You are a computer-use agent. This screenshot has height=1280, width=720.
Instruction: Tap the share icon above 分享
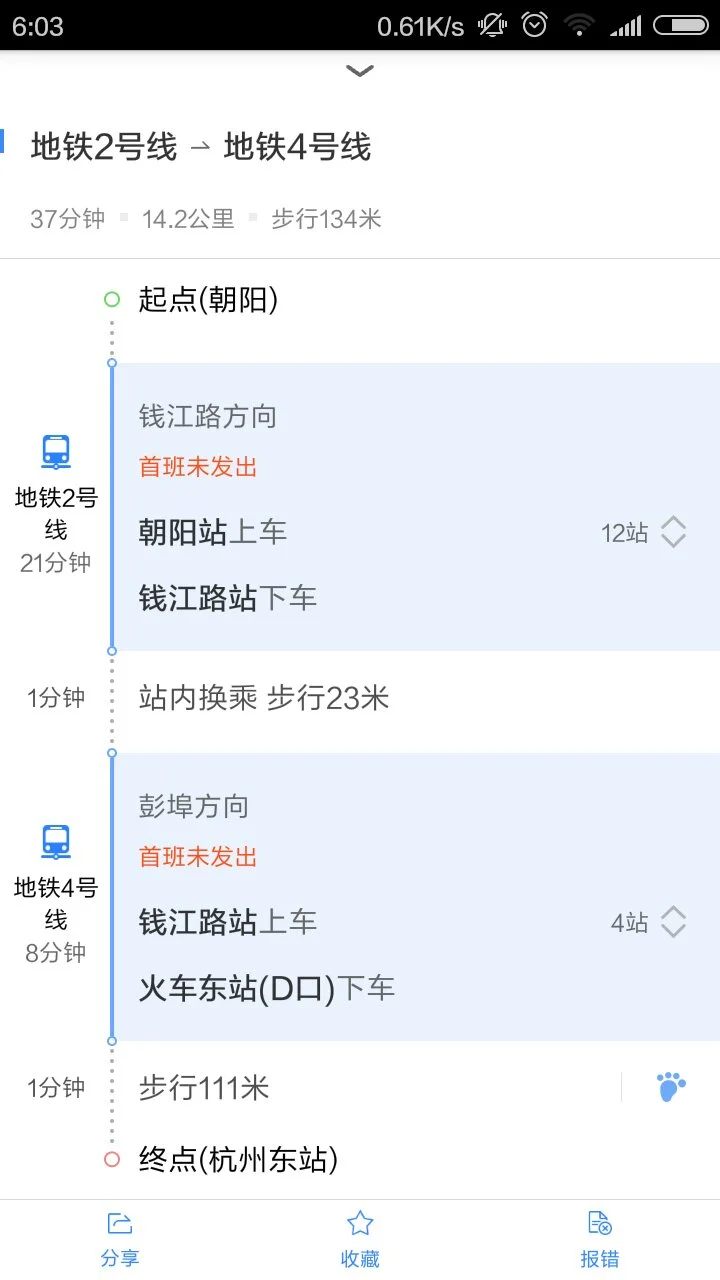(120, 1222)
